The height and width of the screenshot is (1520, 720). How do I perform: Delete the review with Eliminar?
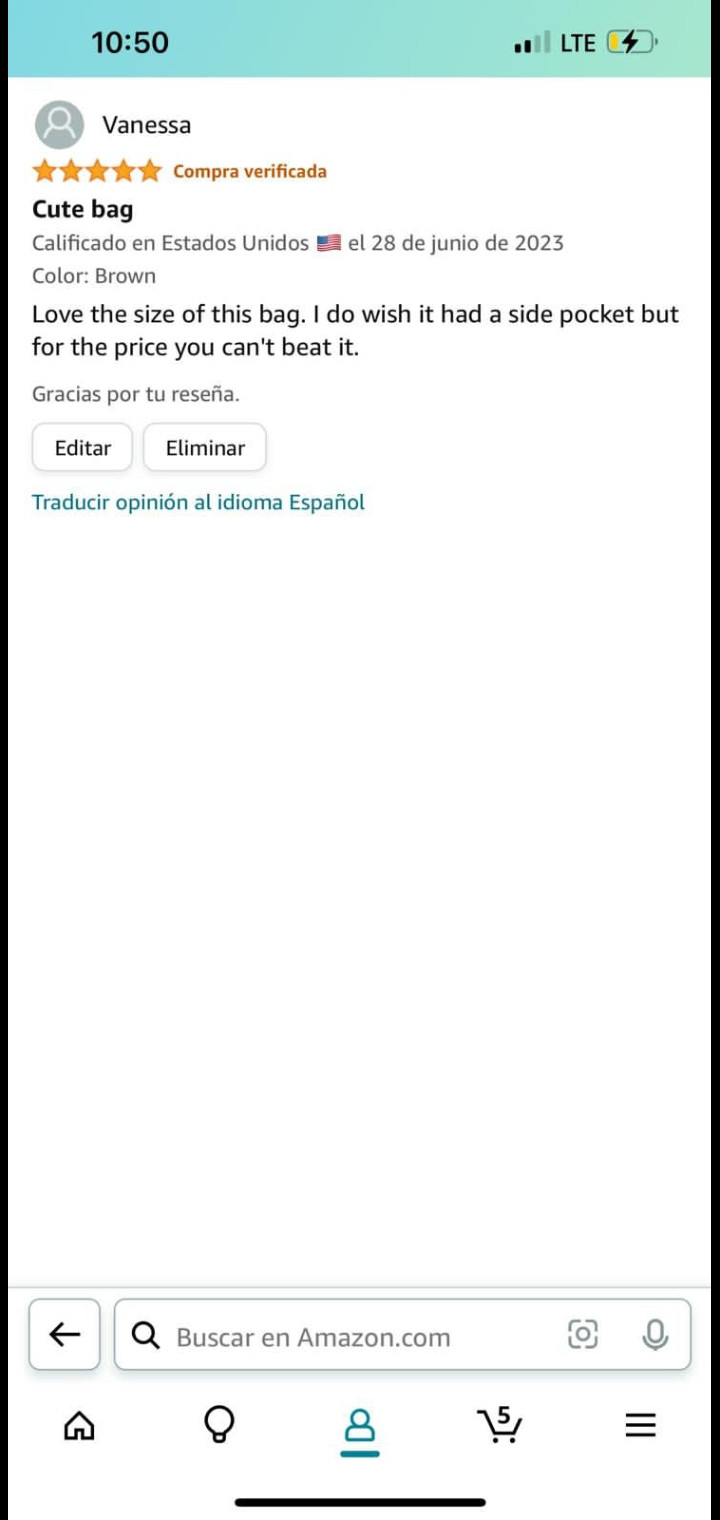205,448
